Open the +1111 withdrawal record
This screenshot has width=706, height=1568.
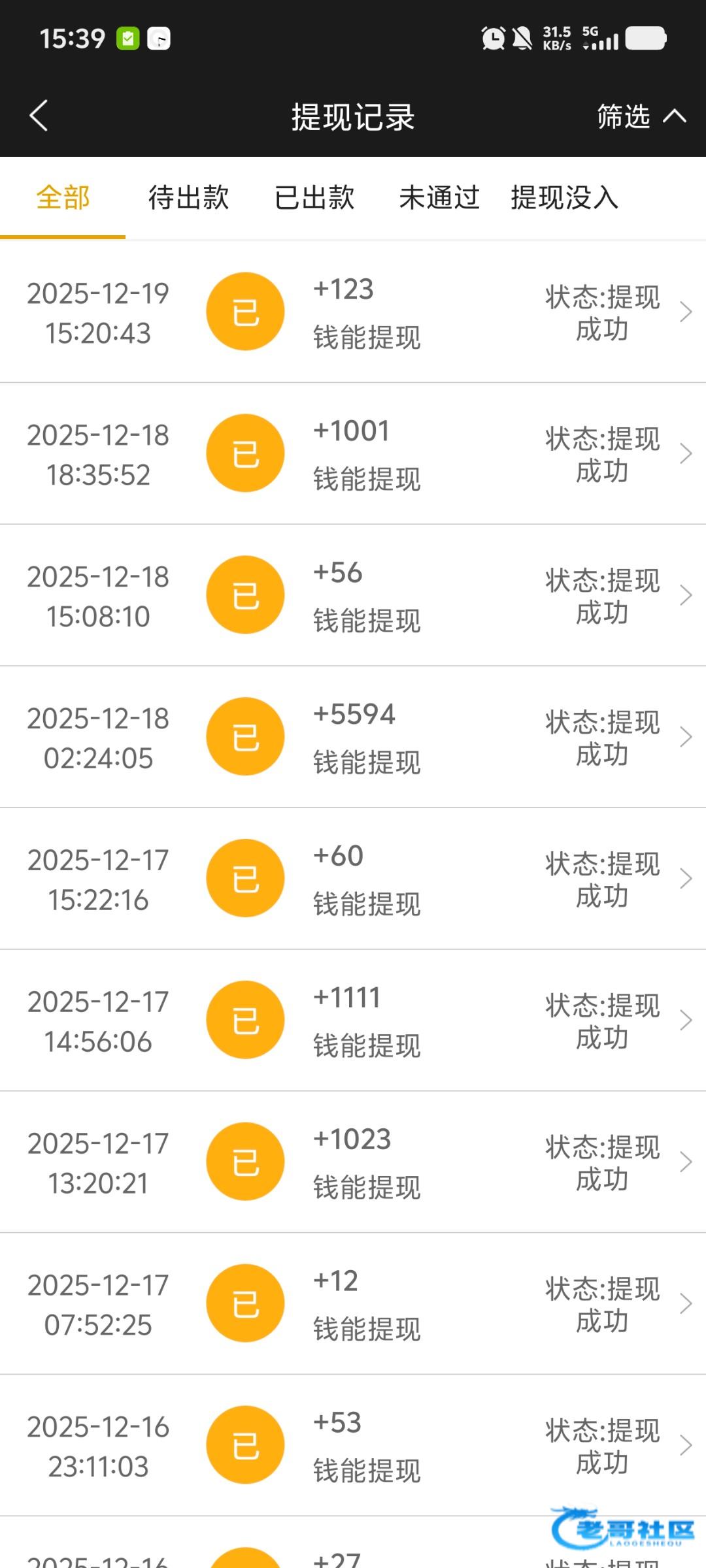[x=353, y=1021]
